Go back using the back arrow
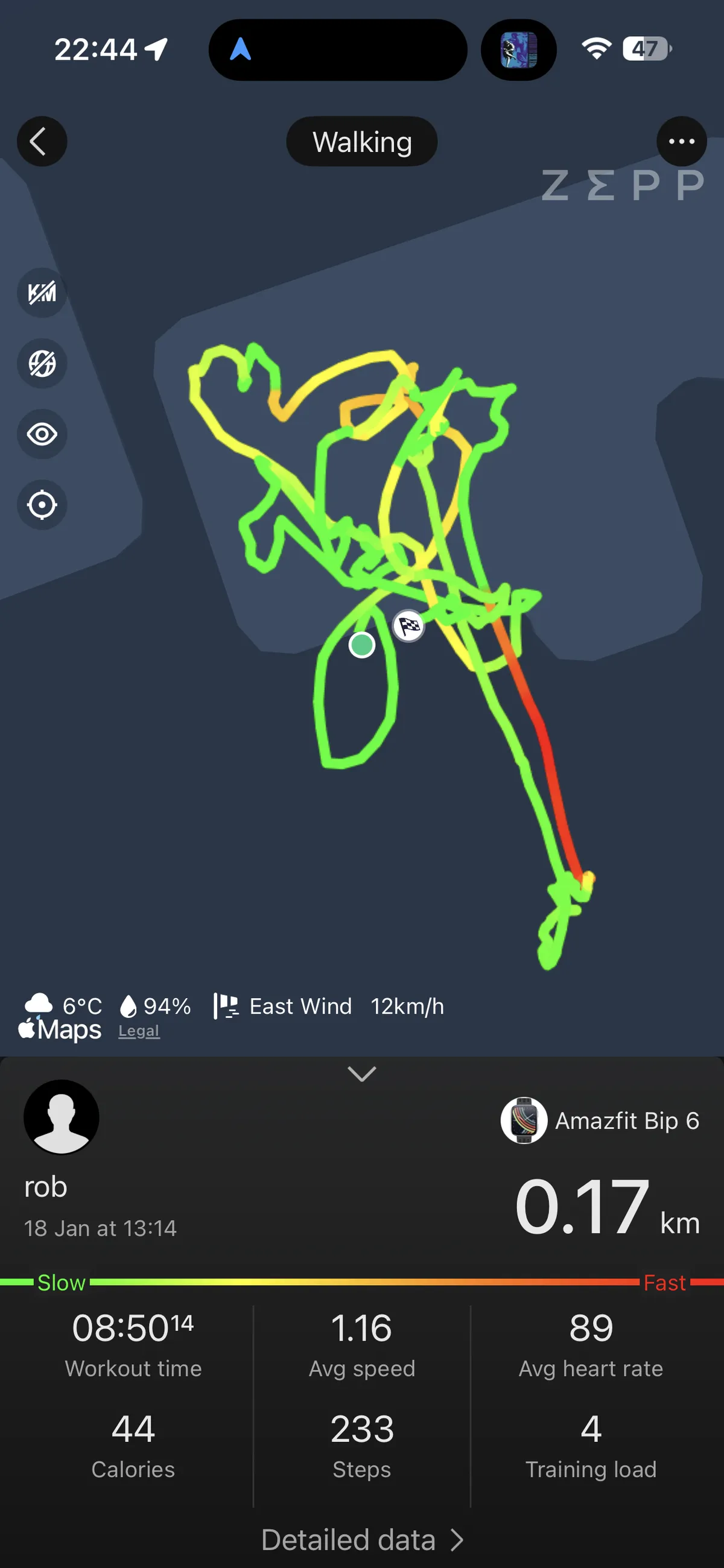 (x=42, y=141)
